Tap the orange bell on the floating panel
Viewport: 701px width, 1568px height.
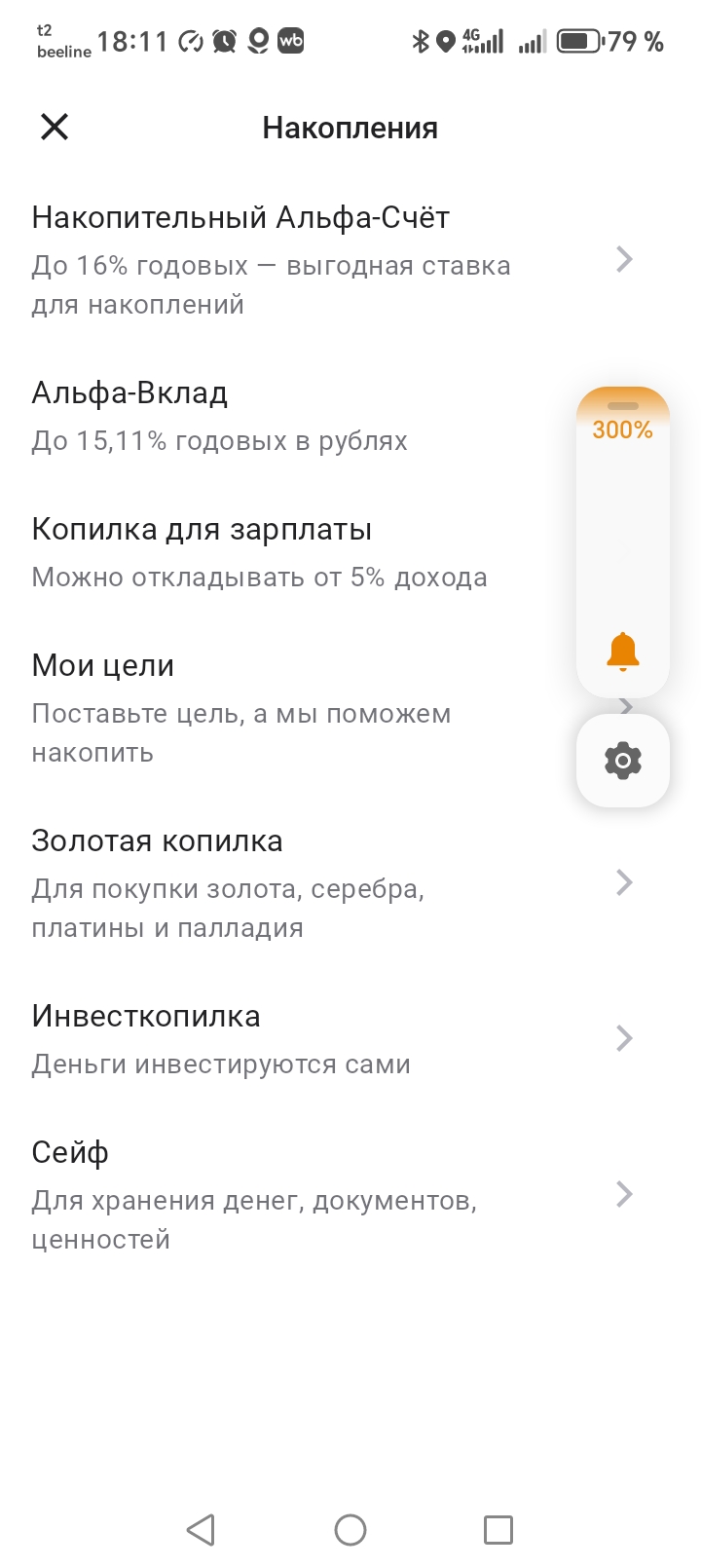622,652
